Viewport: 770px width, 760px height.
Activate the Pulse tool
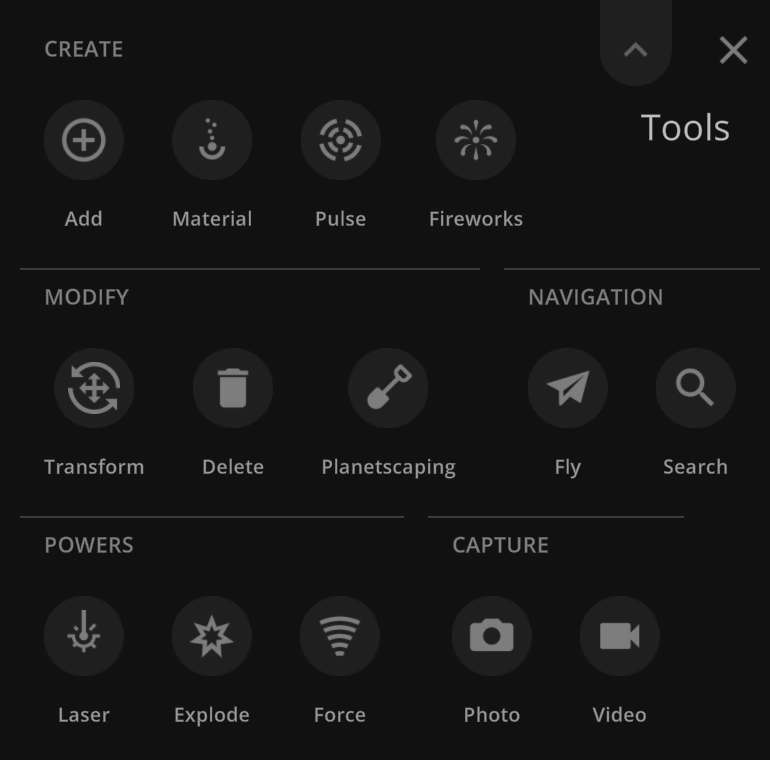(x=340, y=140)
